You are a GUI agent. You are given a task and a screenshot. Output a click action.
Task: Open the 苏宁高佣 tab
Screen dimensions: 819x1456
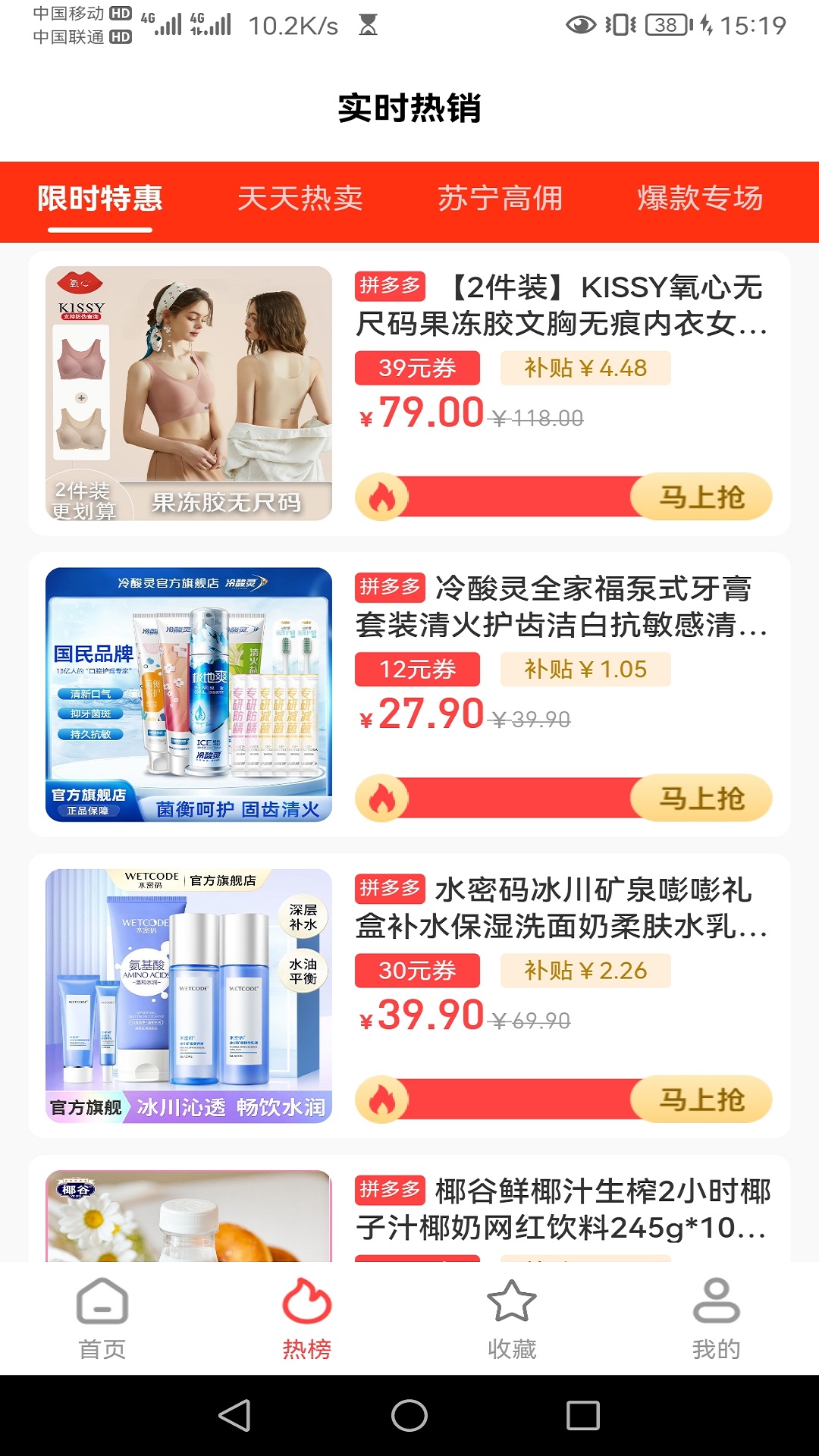pyautogui.click(x=500, y=199)
